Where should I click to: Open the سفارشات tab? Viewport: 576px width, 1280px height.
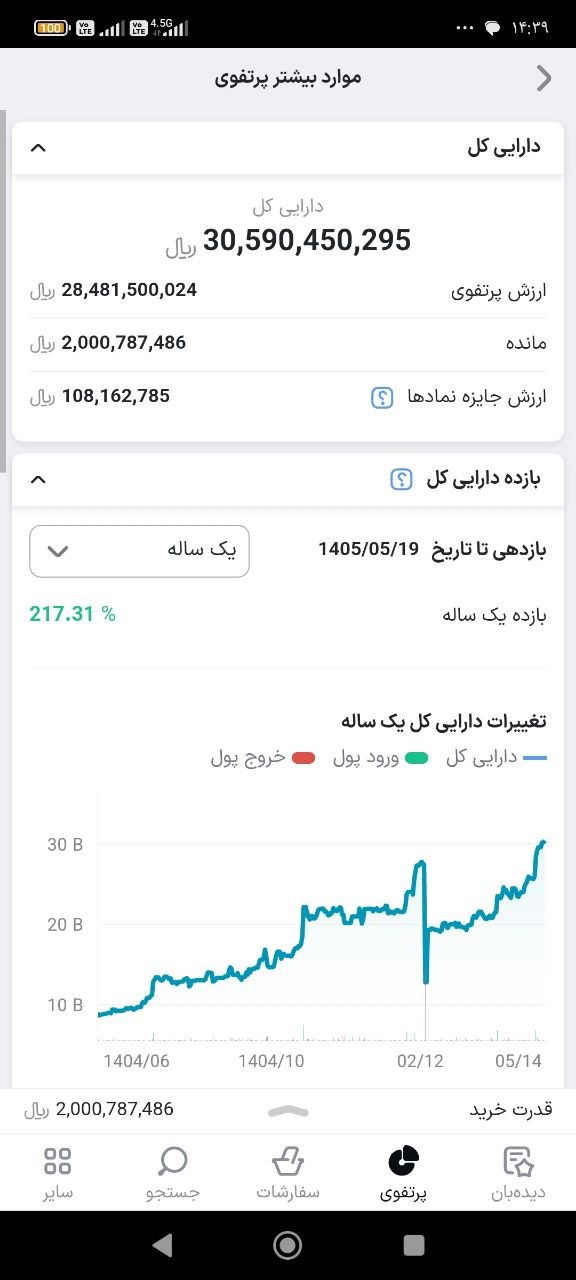point(288,1173)
